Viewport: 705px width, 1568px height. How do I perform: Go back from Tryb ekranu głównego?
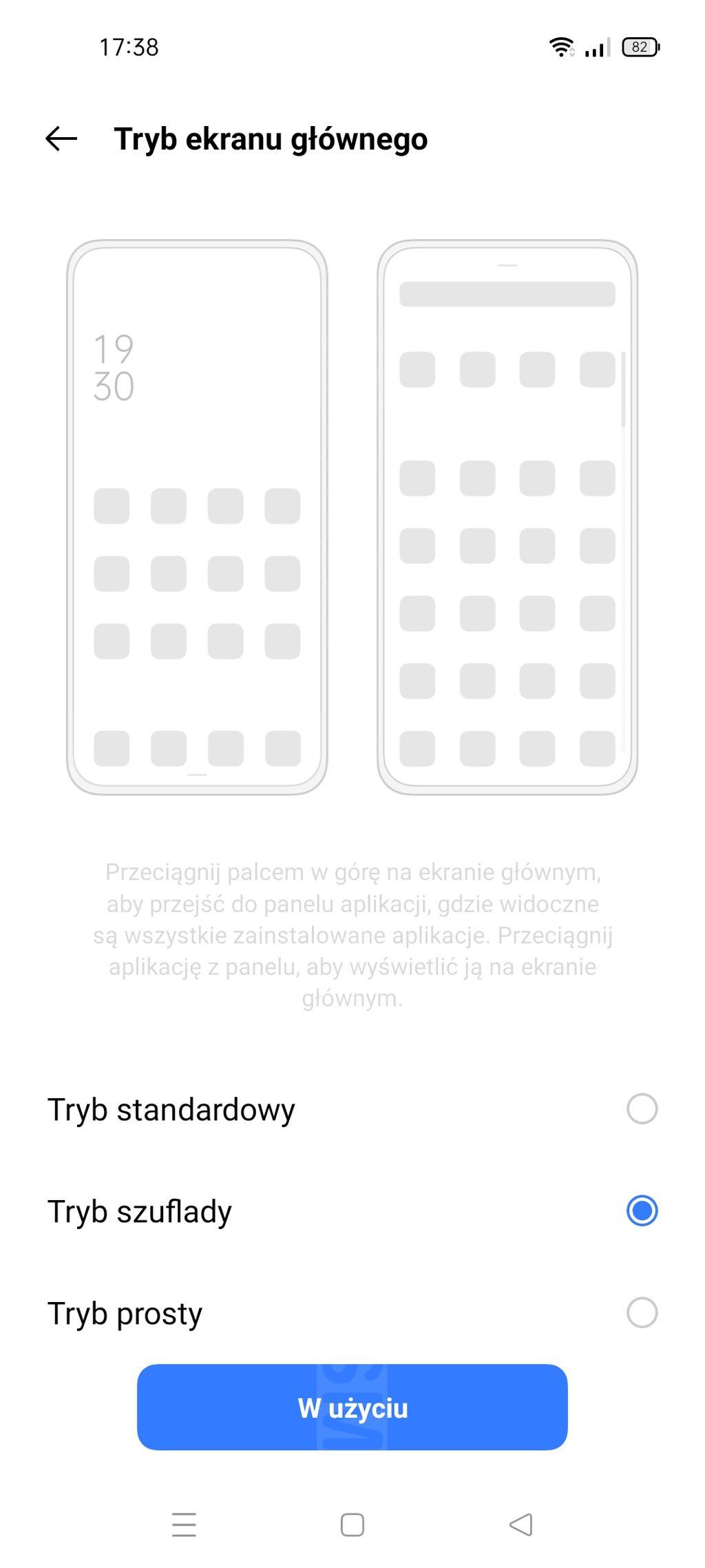click(61, 138)
